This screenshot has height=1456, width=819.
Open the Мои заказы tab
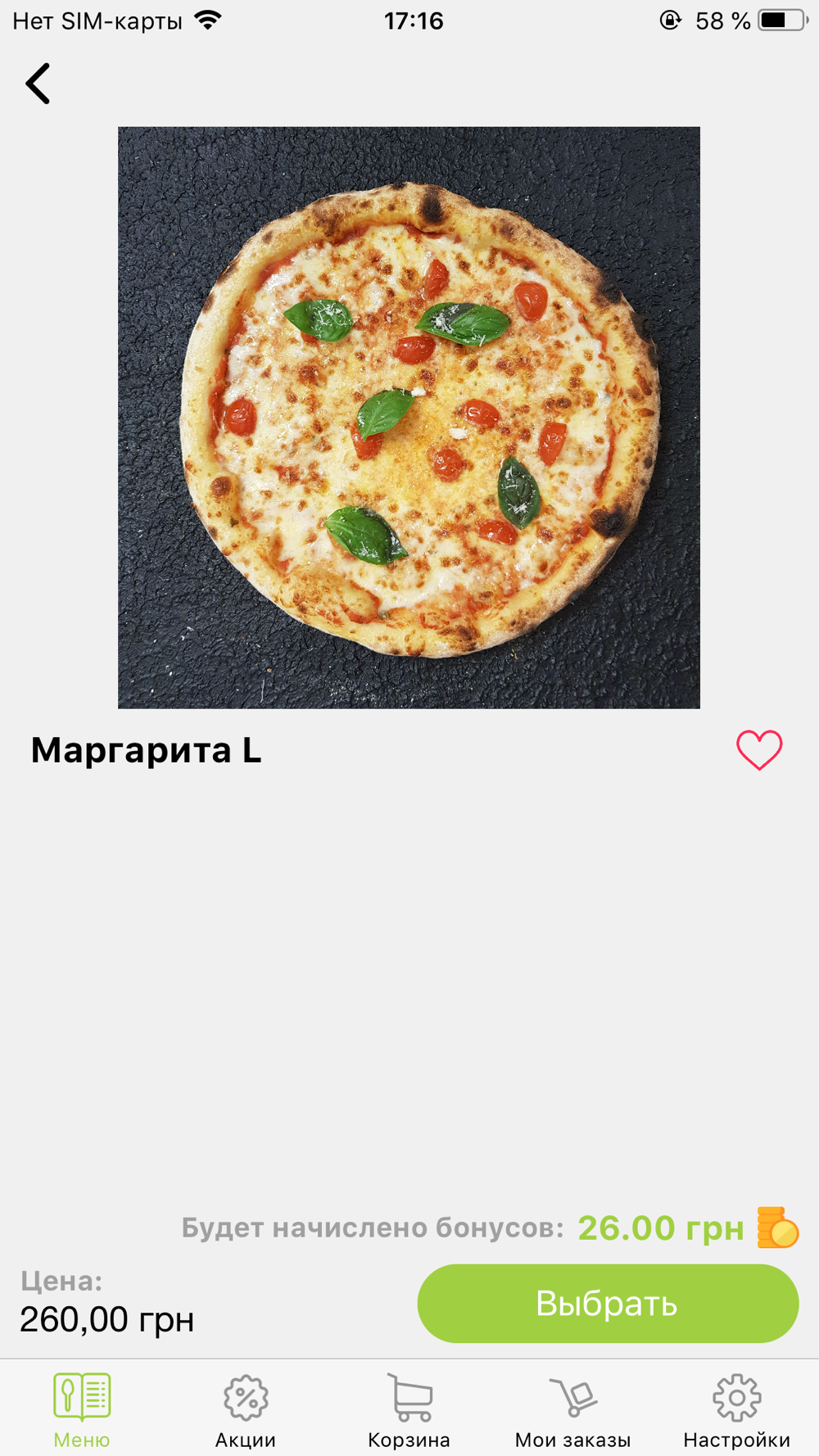tap(572, 1410)
